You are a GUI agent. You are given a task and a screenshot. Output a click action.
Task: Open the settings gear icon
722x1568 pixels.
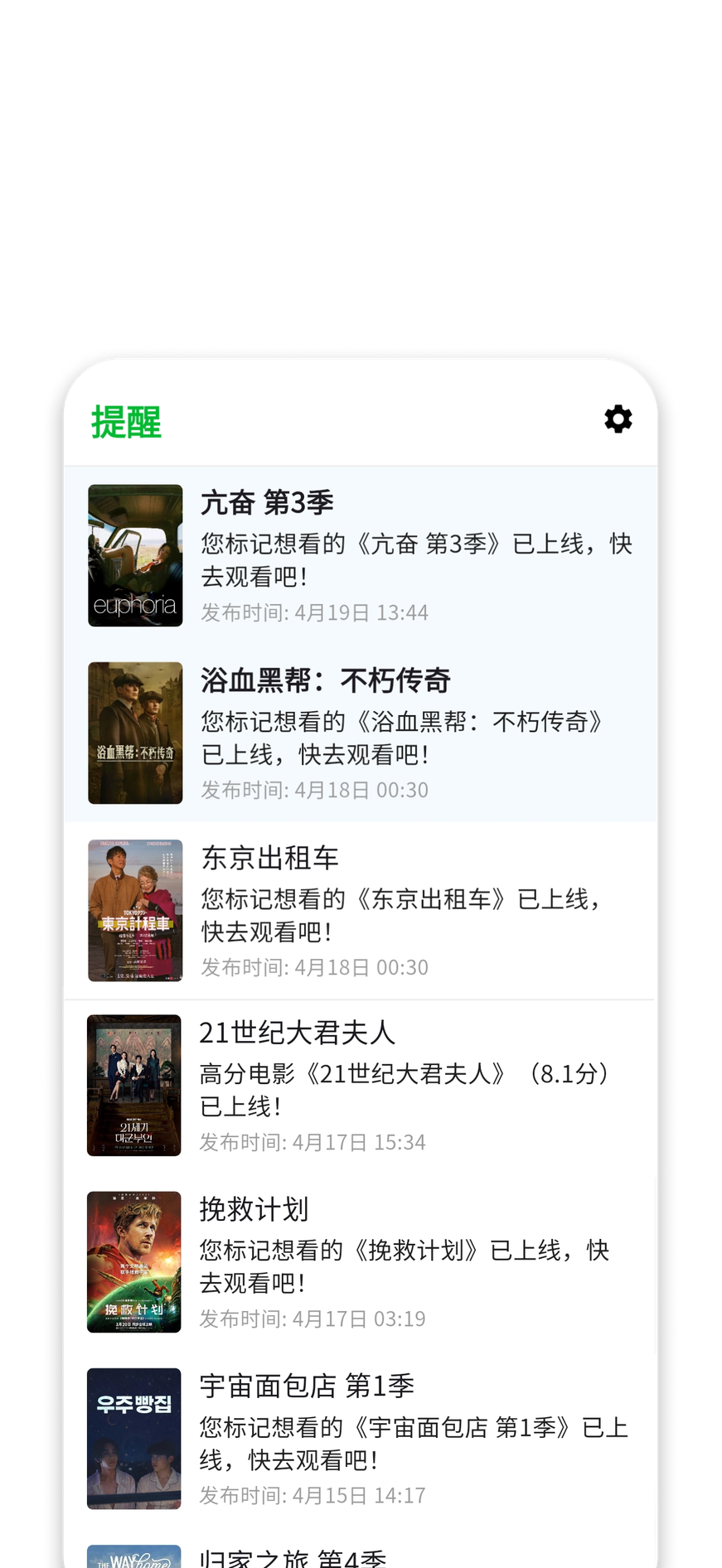(618, 419)
